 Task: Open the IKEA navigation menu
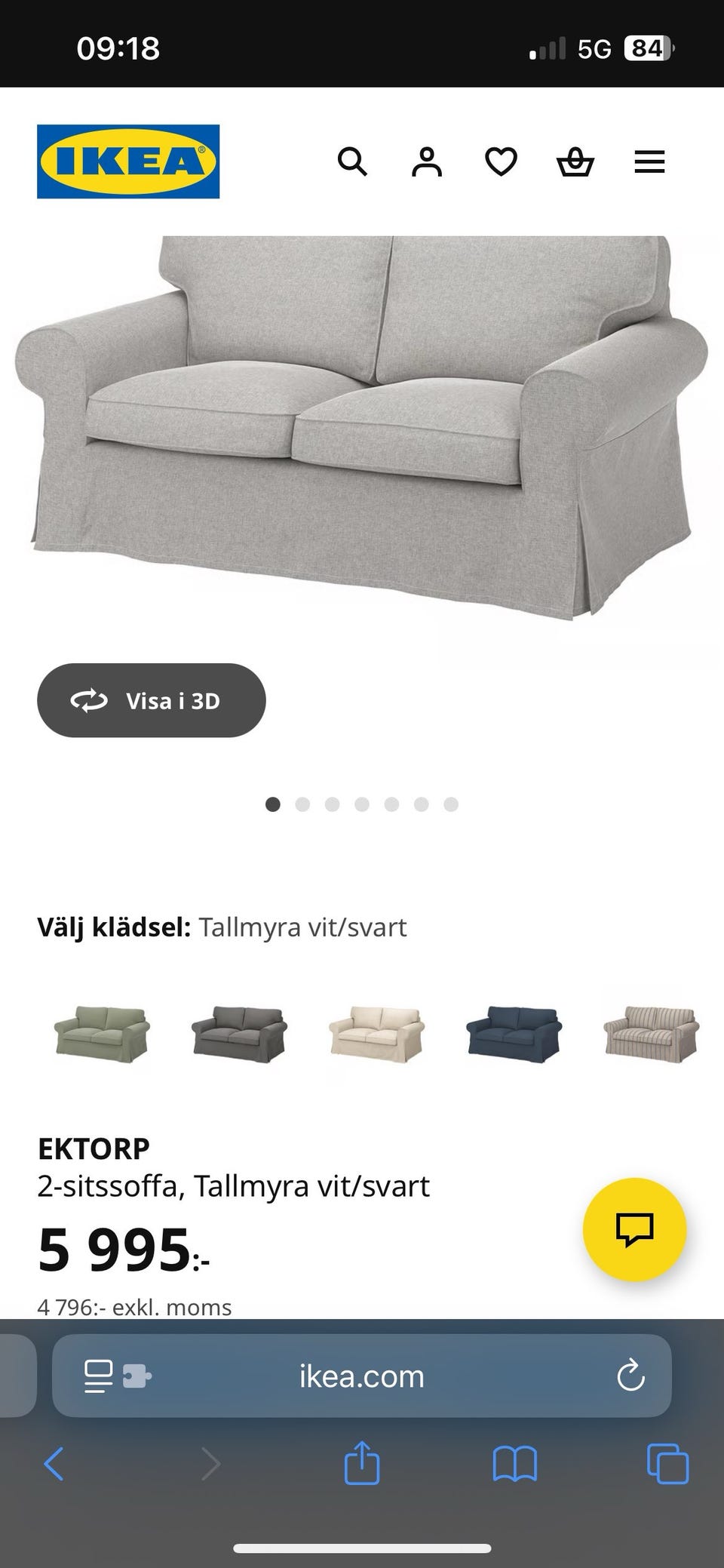coord(649,161)
